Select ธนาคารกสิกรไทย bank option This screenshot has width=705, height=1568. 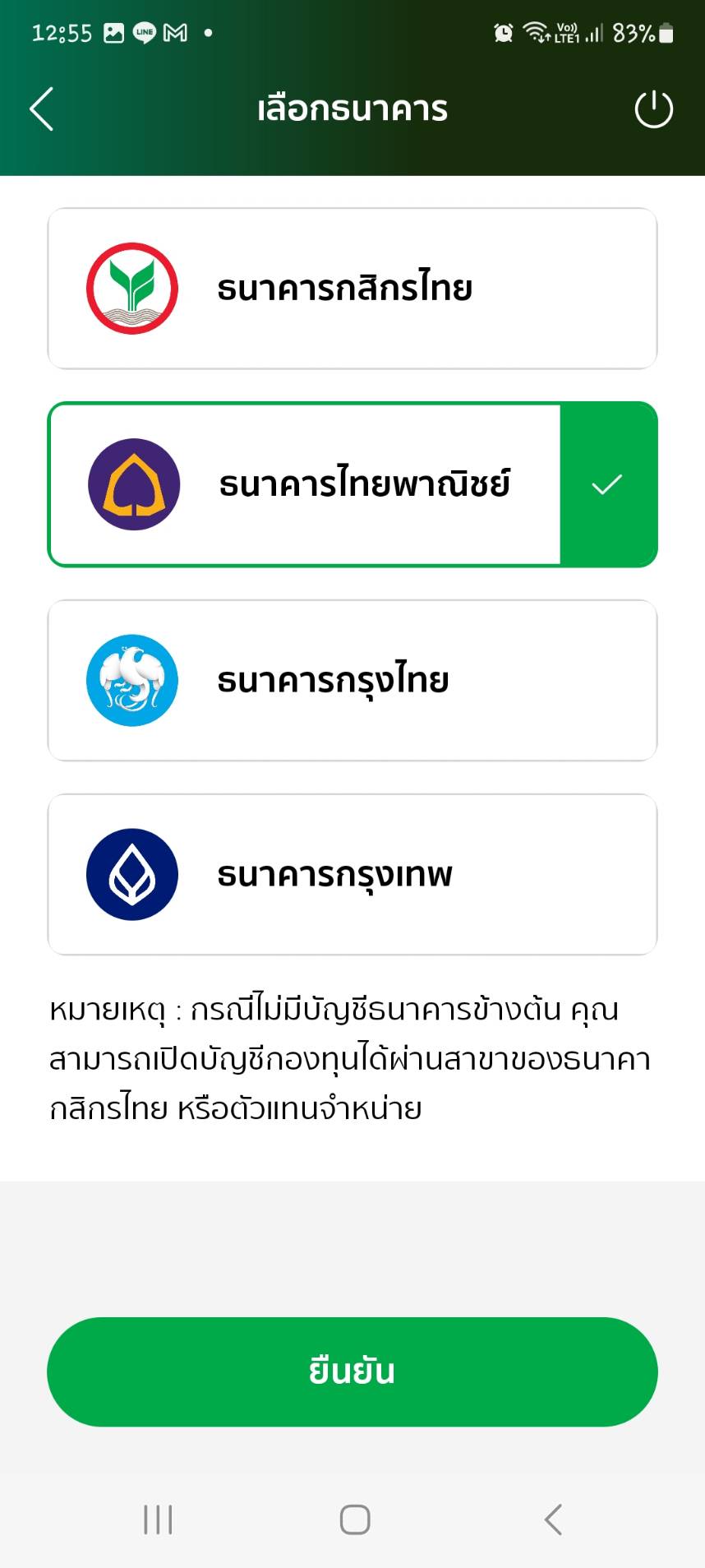(352, 289)
